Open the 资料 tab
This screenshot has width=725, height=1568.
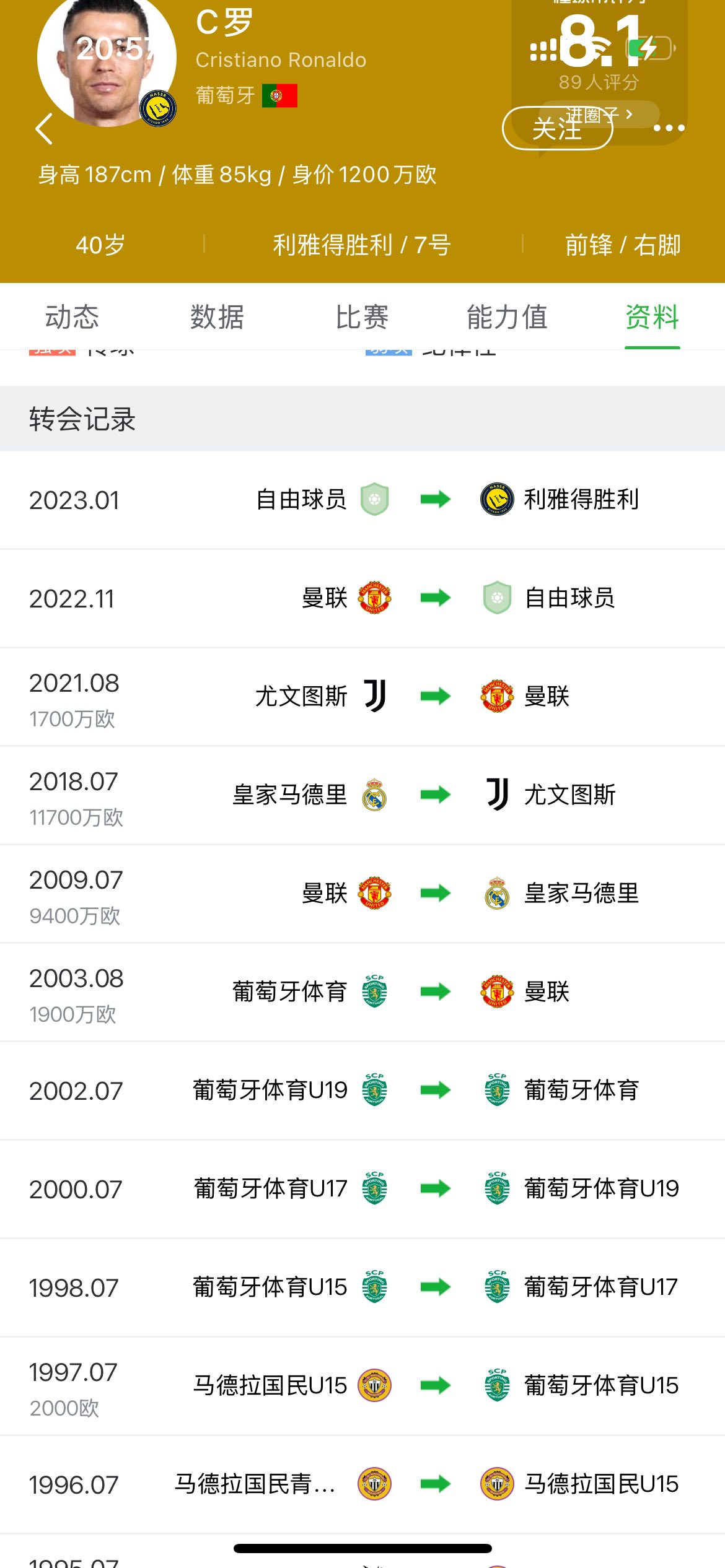652,317
